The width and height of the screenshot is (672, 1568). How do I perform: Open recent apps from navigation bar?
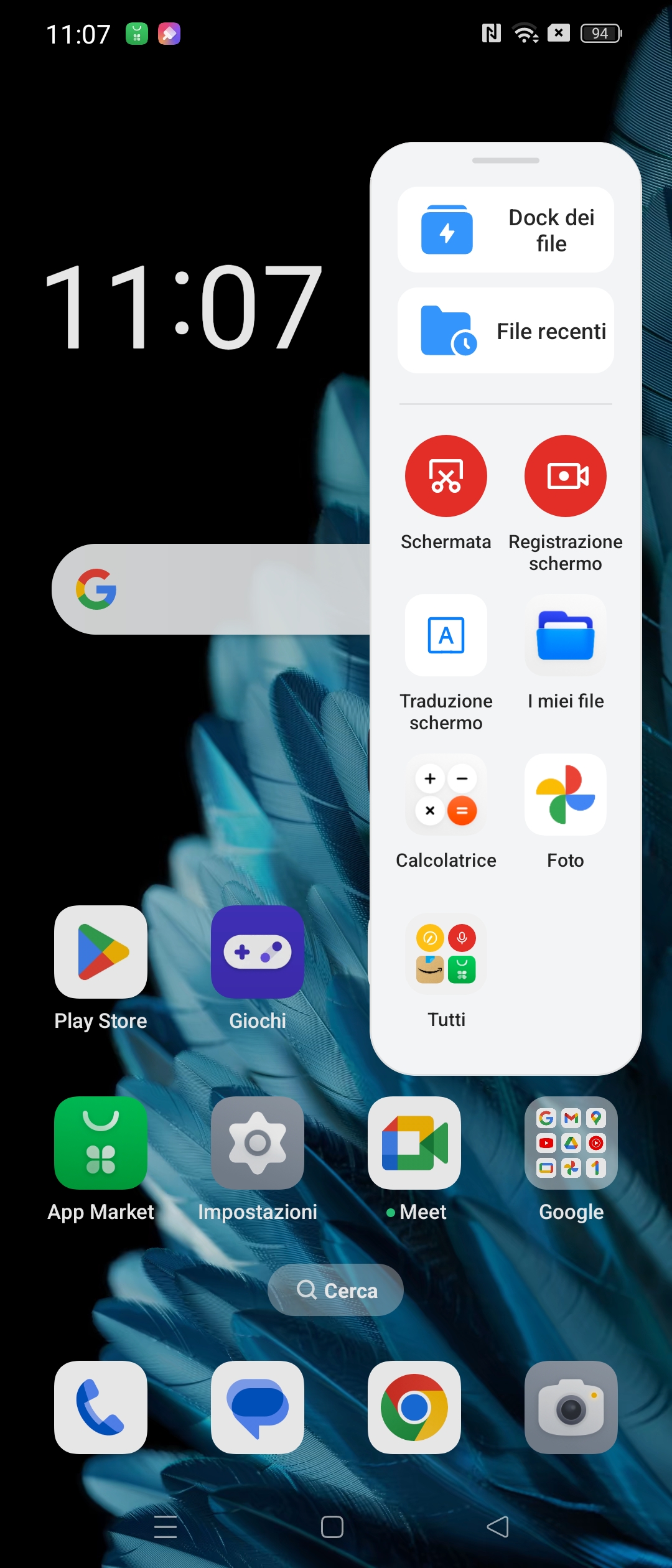[x=166, y=1527]
